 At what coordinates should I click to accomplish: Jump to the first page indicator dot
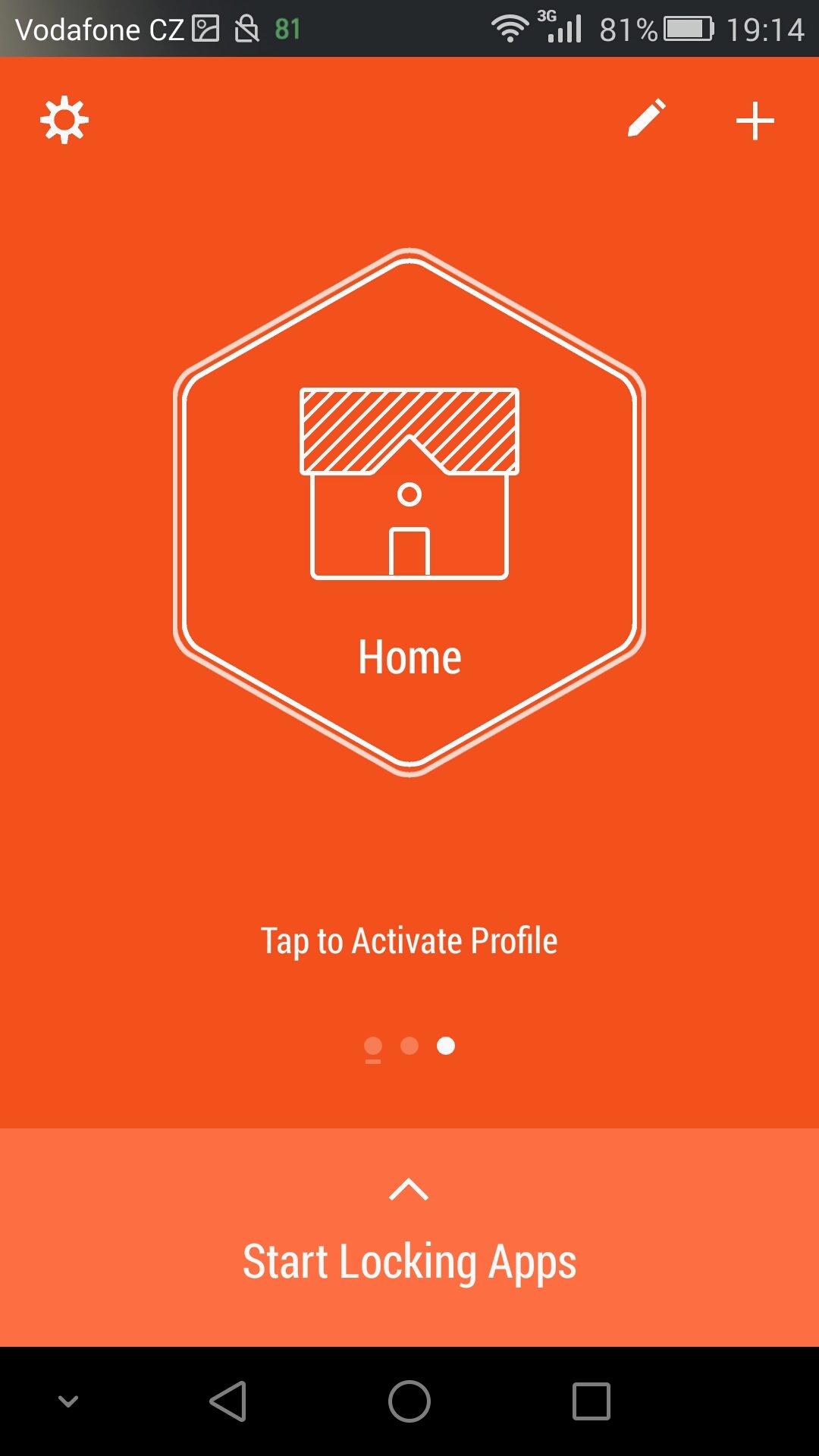point(373,1046)
